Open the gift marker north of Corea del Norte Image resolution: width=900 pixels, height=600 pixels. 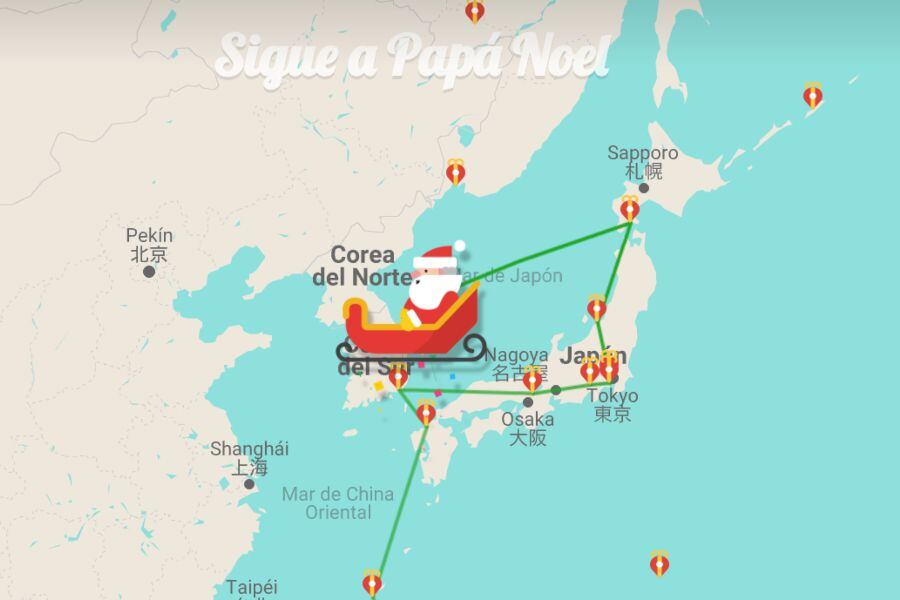[x=456, y=172]
